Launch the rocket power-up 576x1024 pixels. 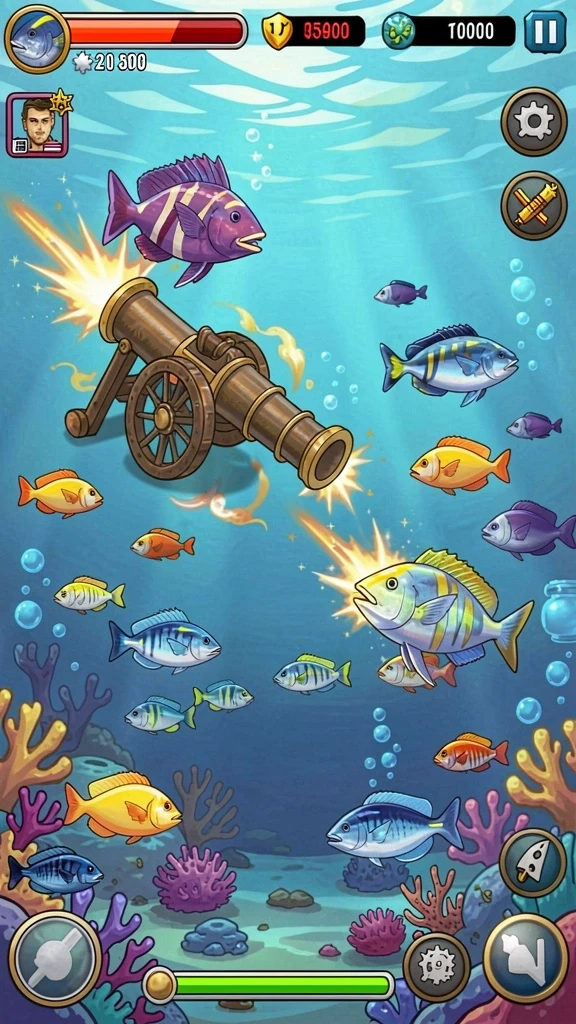[532, 862]
